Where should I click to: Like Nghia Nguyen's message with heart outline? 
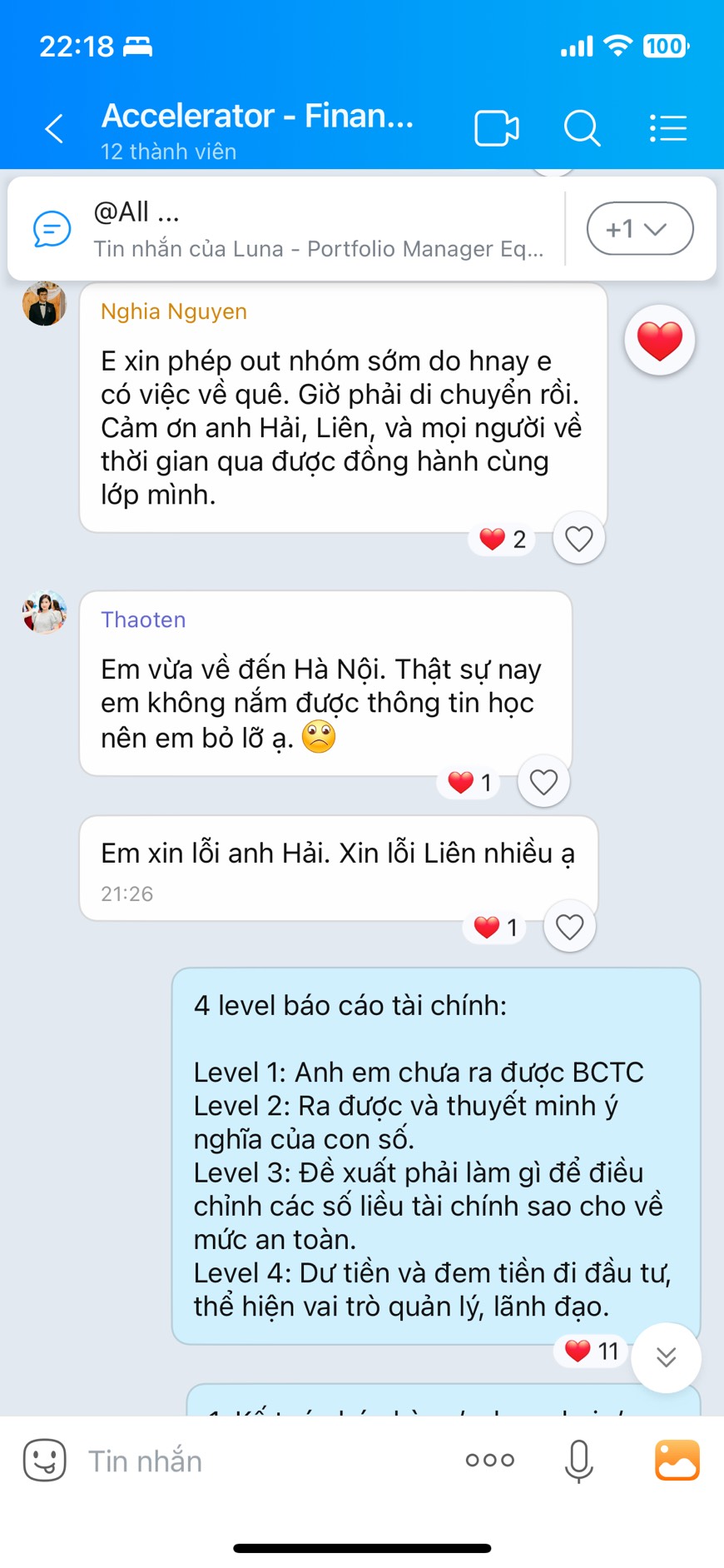[x=579, y=539]
